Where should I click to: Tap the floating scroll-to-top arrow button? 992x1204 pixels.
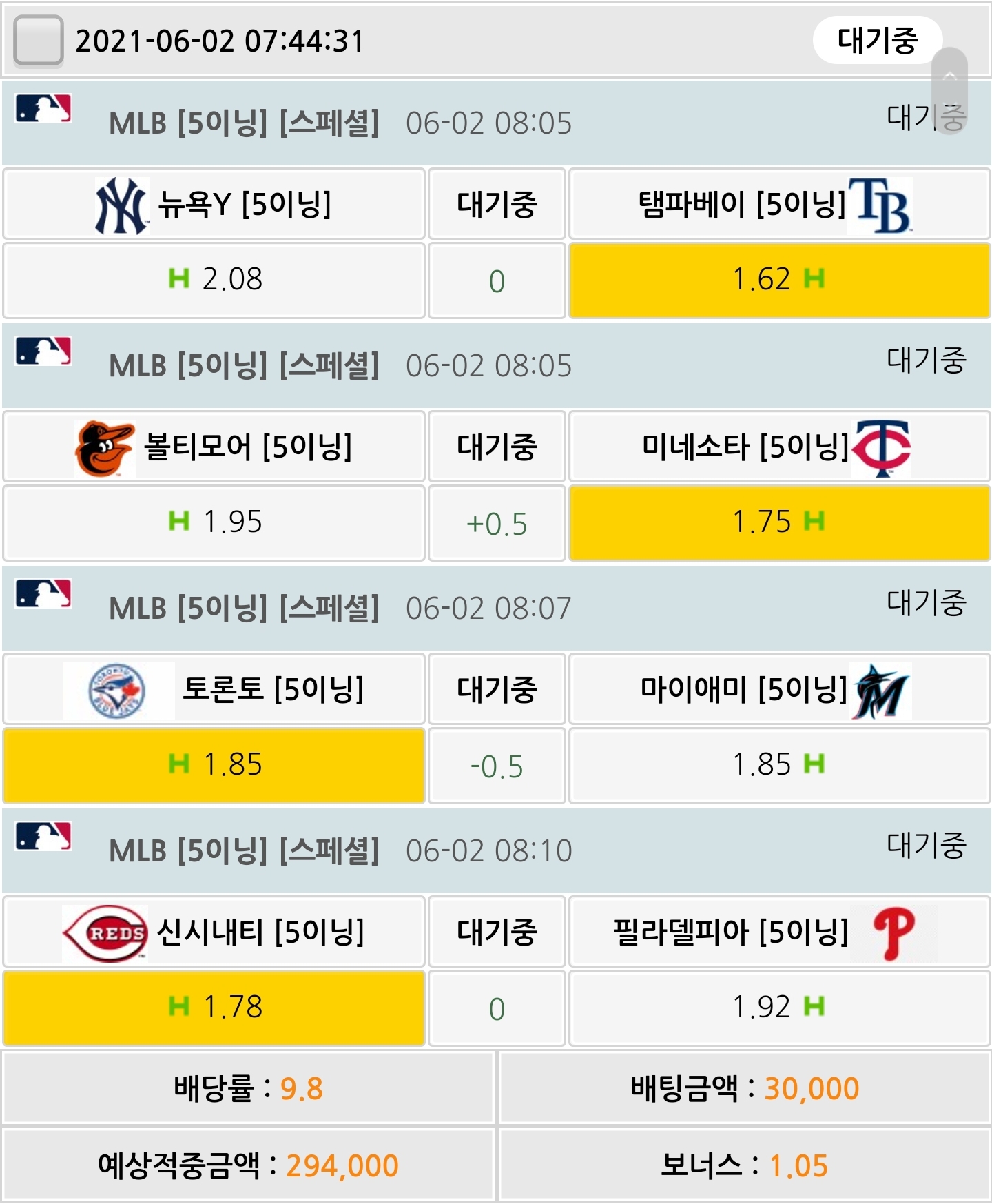click(949, 90)
